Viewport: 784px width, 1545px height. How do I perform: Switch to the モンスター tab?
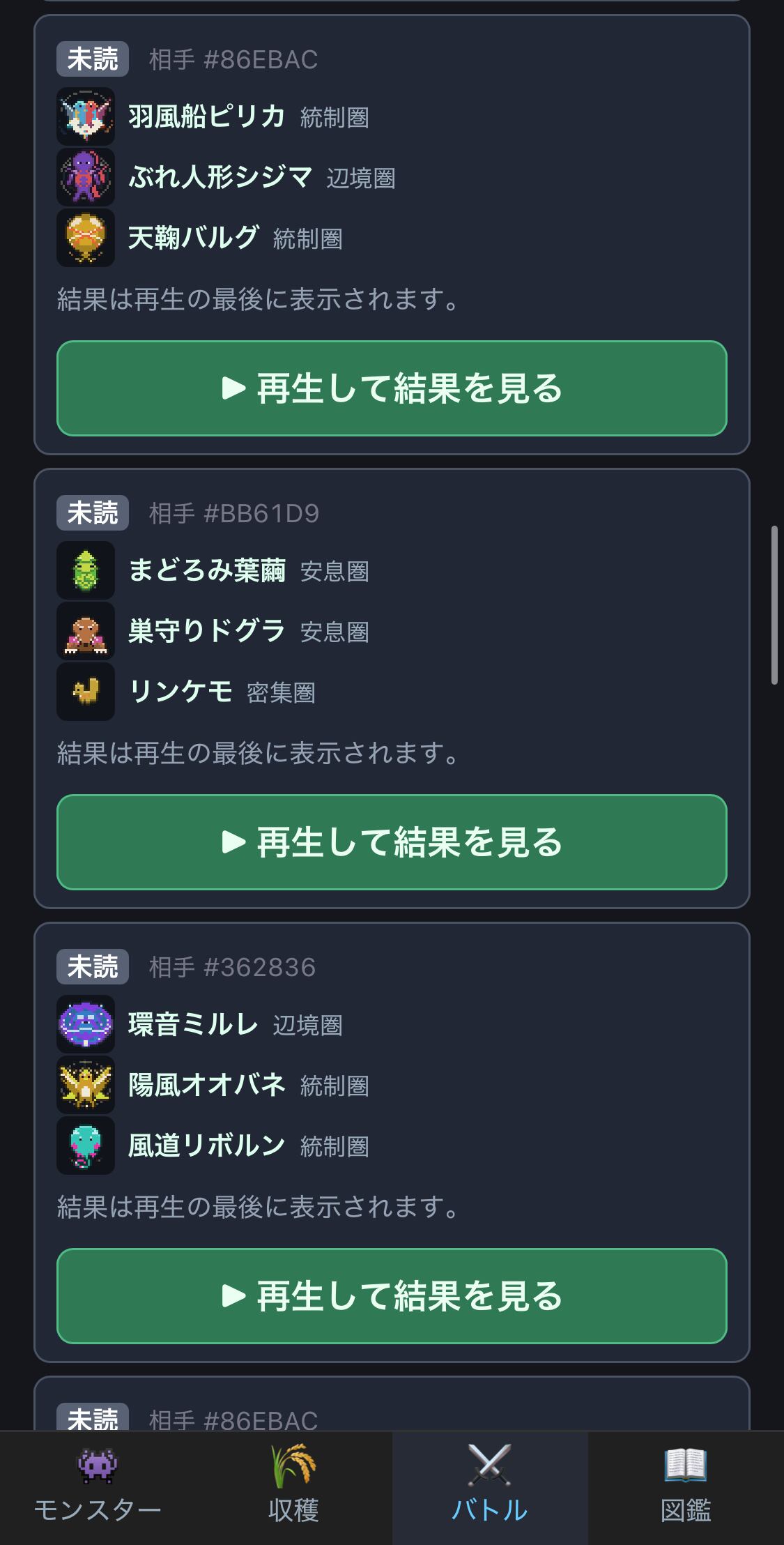click(98, 1488)
